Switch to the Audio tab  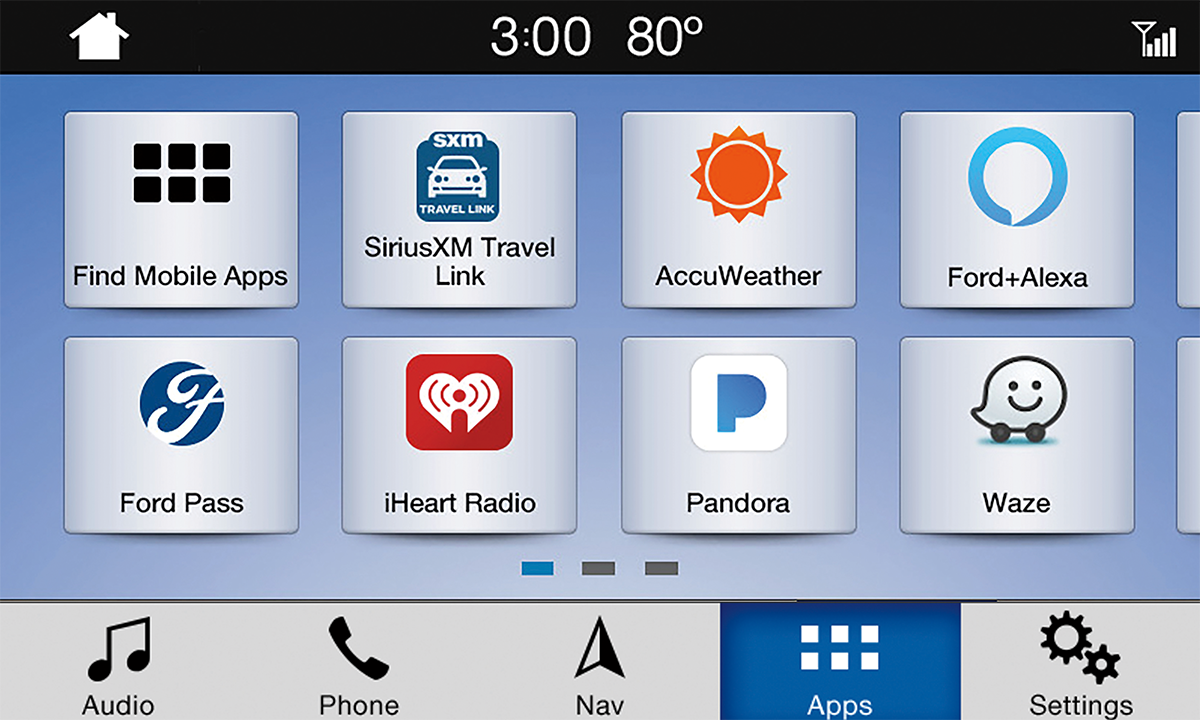(x=118, y=662)
